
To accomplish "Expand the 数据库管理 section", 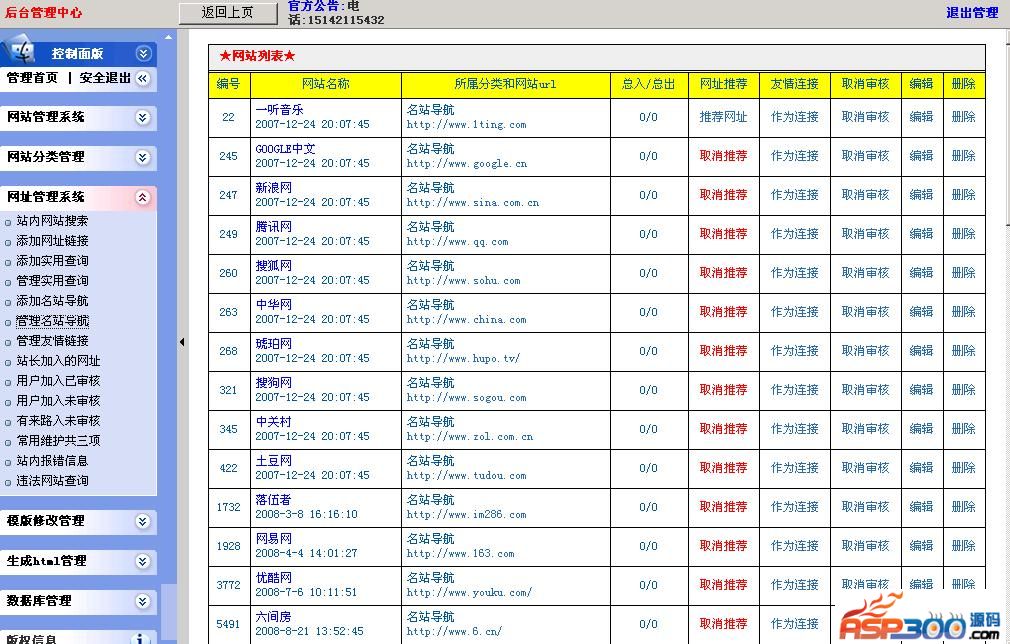I will tap(143, 601).
